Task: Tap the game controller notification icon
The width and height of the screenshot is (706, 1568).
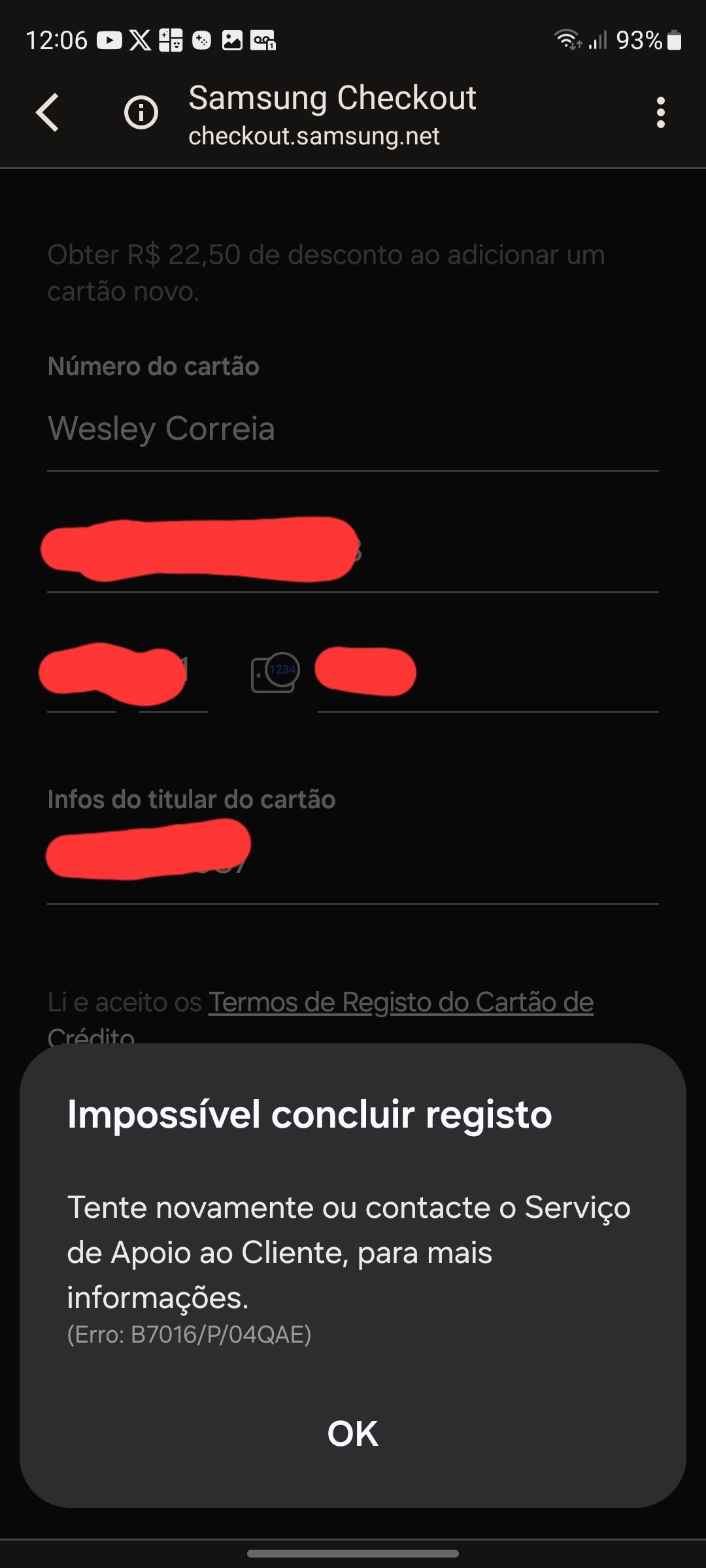Action: (201, 41)
